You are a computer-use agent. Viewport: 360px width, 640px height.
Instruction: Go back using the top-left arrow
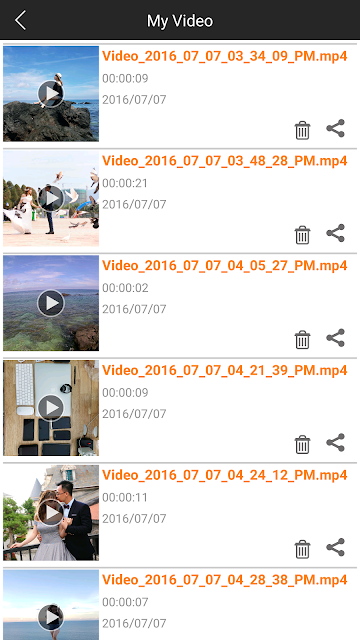(20, 20)
